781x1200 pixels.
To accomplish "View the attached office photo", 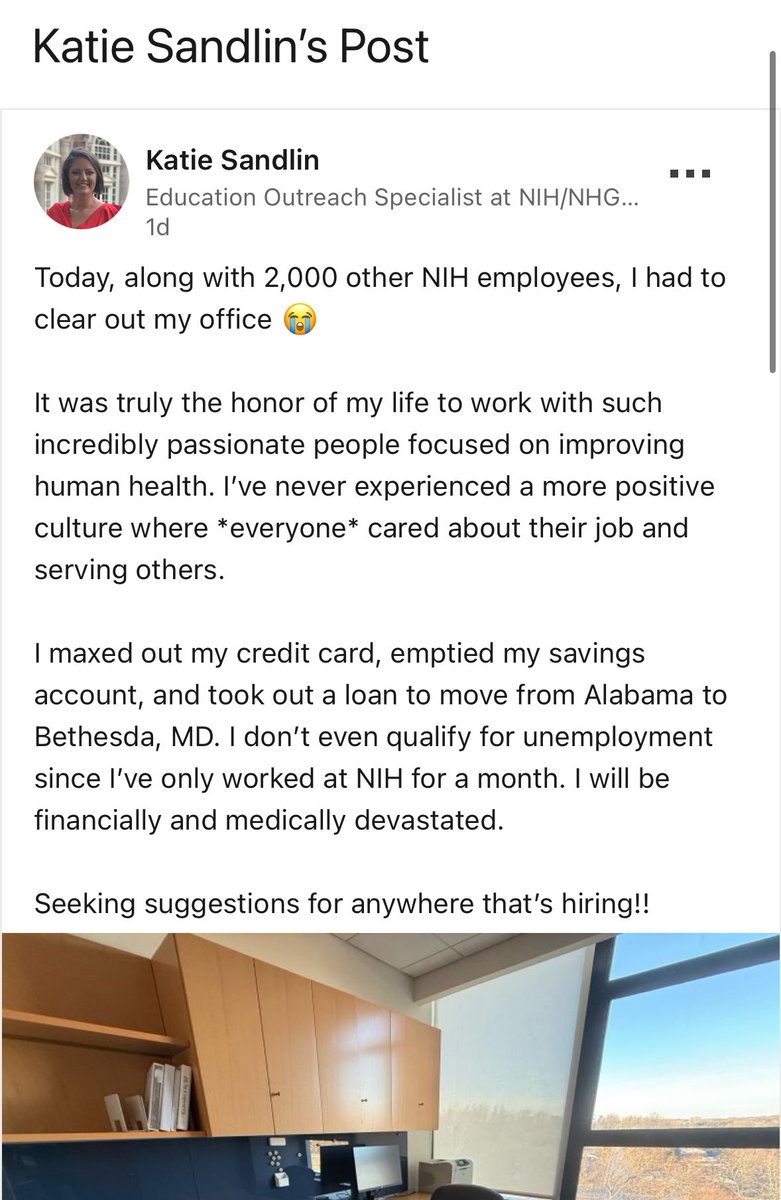I will coord(390,1066).
